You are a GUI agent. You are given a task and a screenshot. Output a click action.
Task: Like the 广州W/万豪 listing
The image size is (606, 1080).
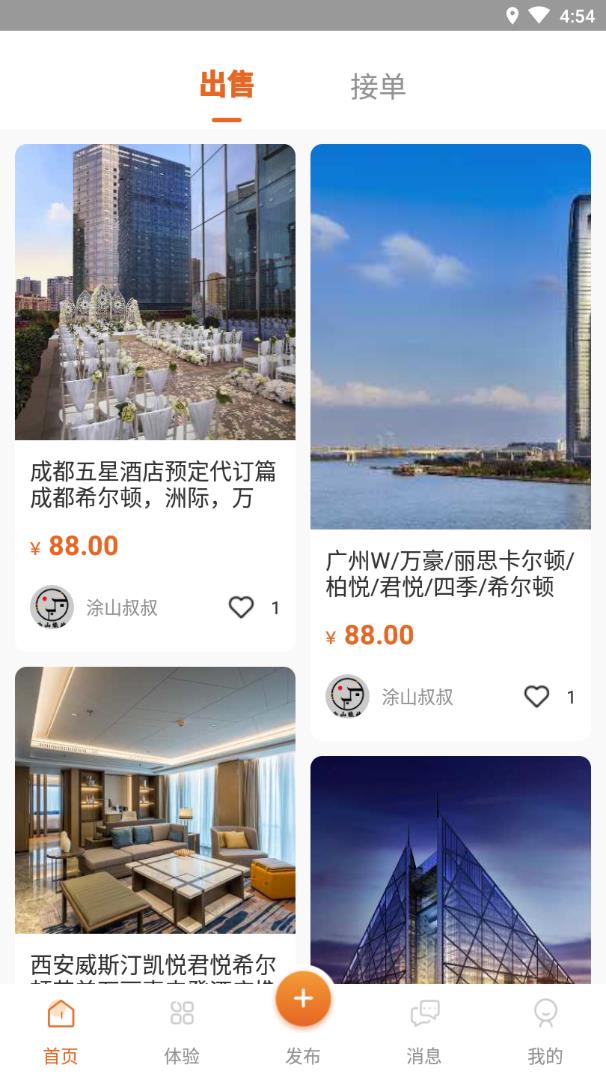(x=537, y=697)
